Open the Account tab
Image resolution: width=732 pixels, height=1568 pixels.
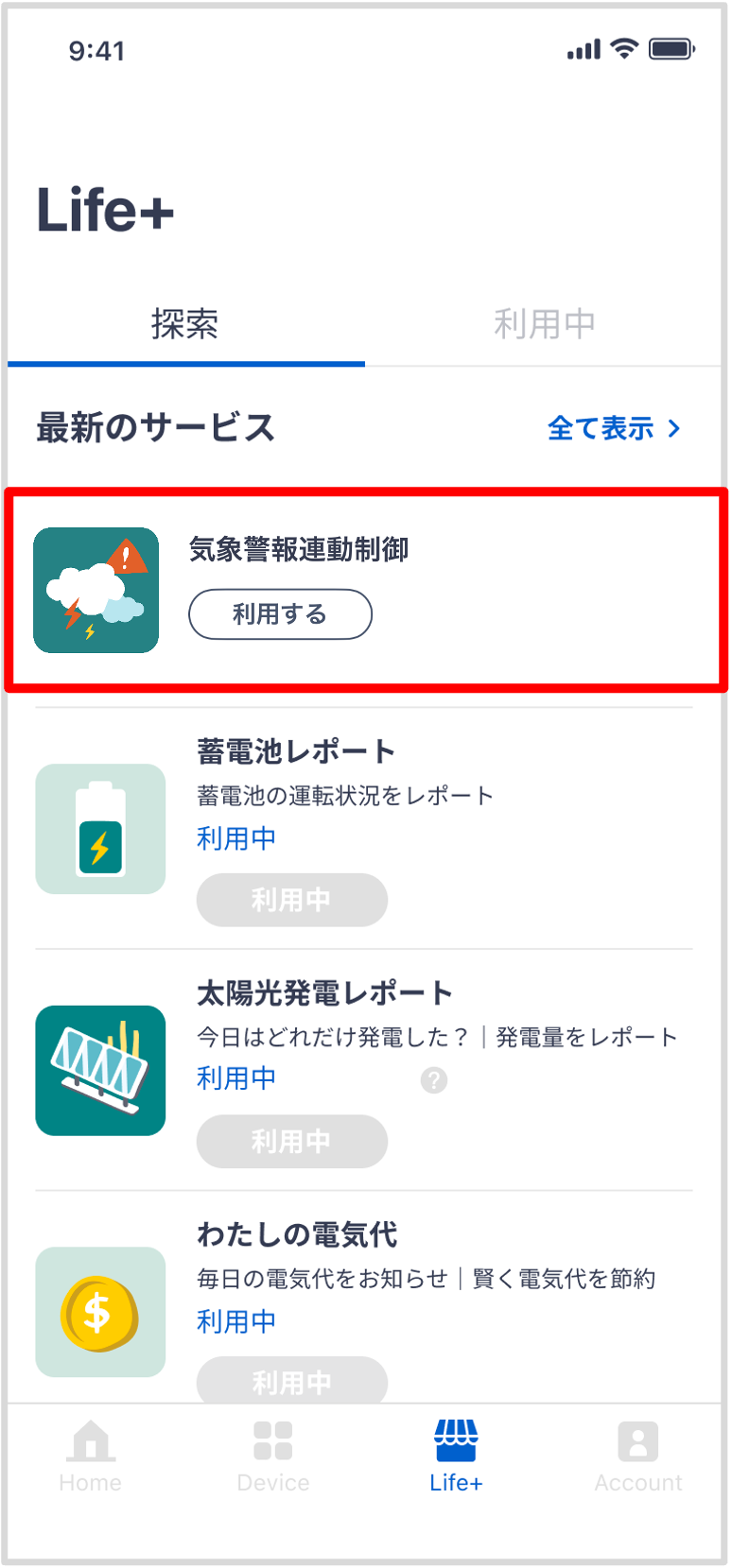tap(638, 1456)
